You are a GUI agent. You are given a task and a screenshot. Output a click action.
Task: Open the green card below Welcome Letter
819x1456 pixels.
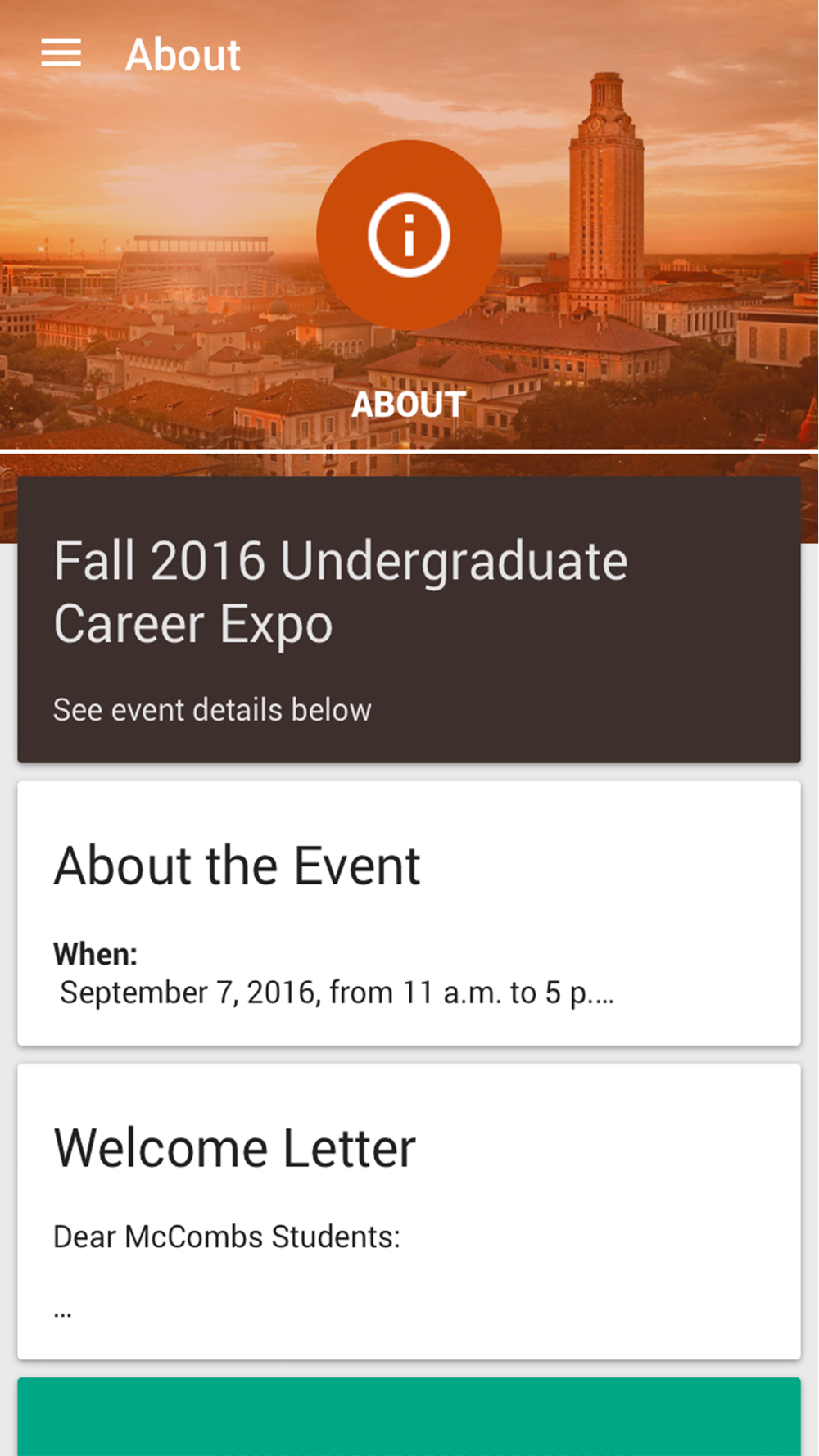(x=409, y=1416)
